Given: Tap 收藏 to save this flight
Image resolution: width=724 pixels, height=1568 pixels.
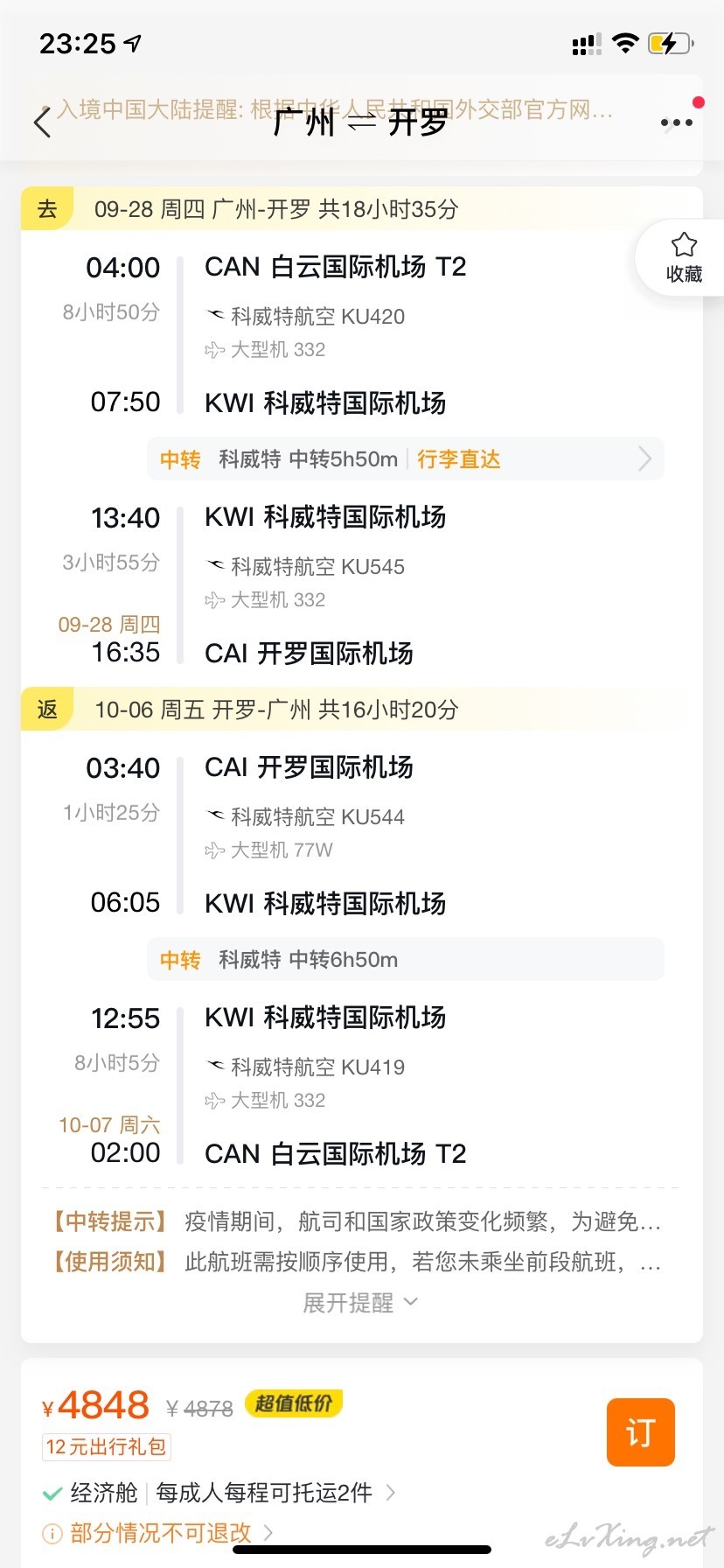Looking at the screenshot, I should point(683,258).
